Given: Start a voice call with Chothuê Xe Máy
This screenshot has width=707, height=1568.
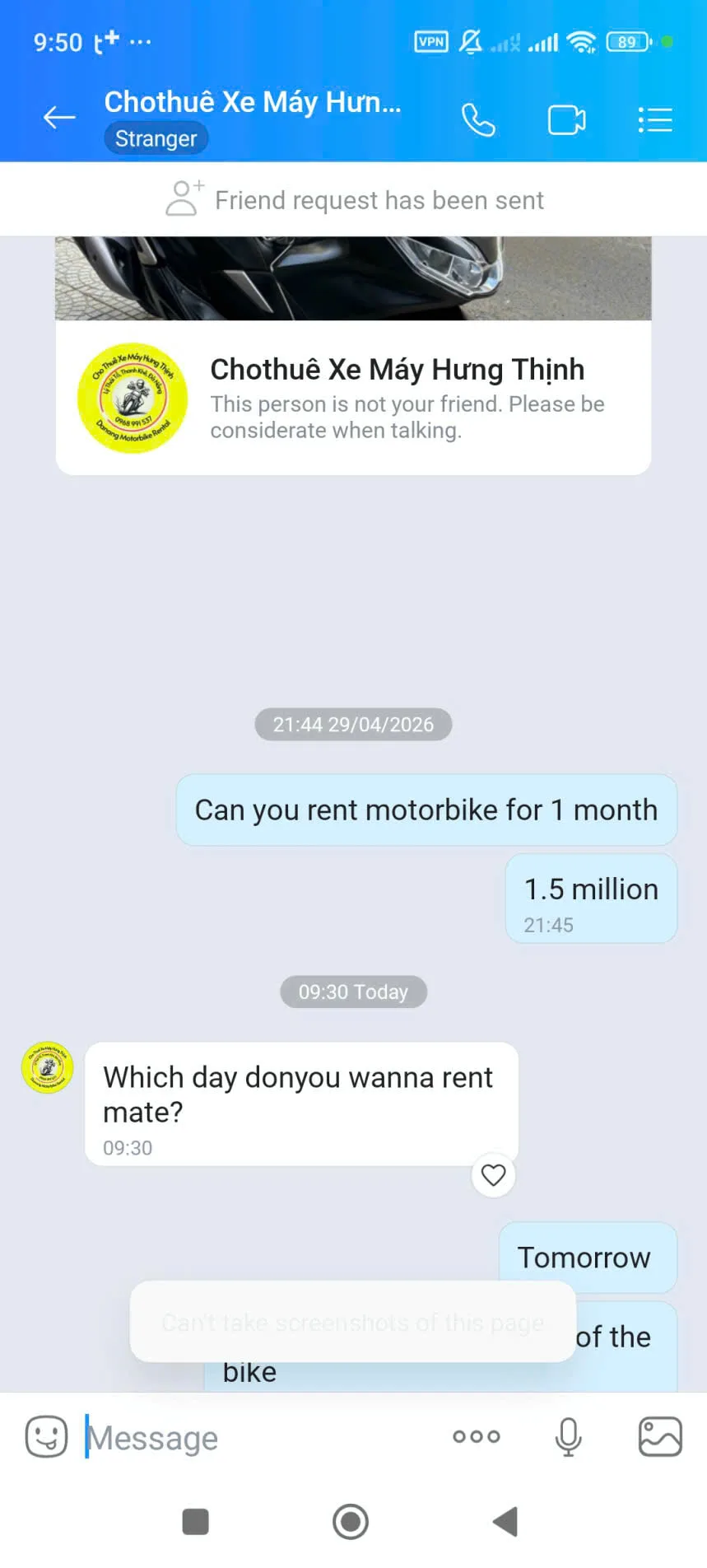Looking at the screenshot, I should 478,120.
